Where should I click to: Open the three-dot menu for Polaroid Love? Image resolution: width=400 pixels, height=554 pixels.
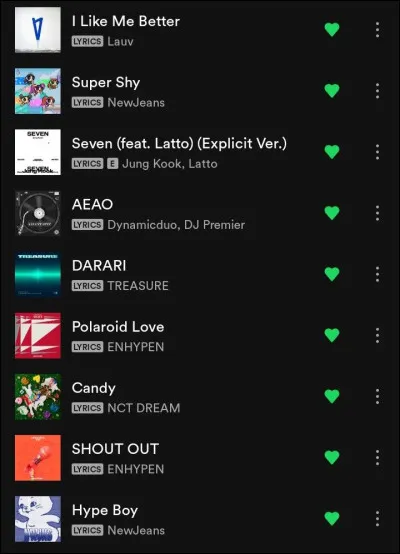pos(377,335)
